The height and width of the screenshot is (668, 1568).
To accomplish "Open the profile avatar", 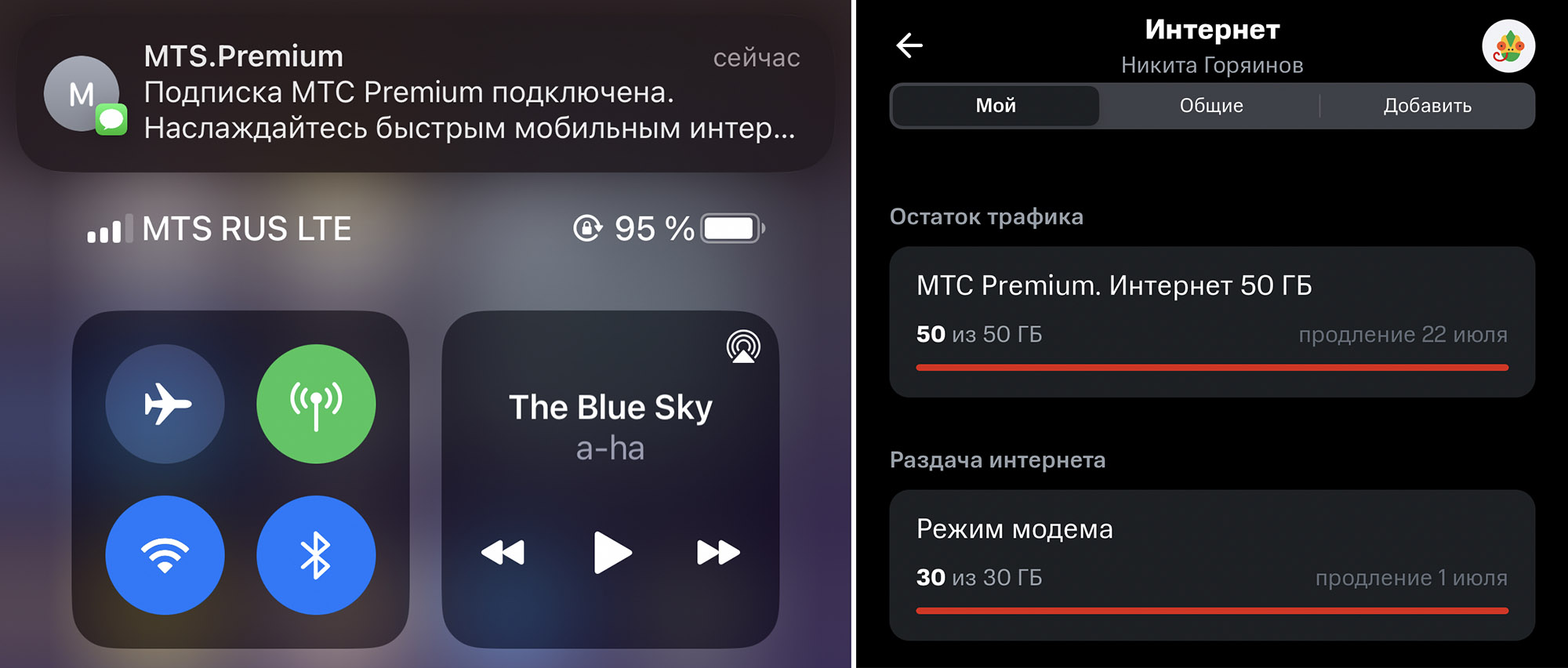I will click(1508, 46).
